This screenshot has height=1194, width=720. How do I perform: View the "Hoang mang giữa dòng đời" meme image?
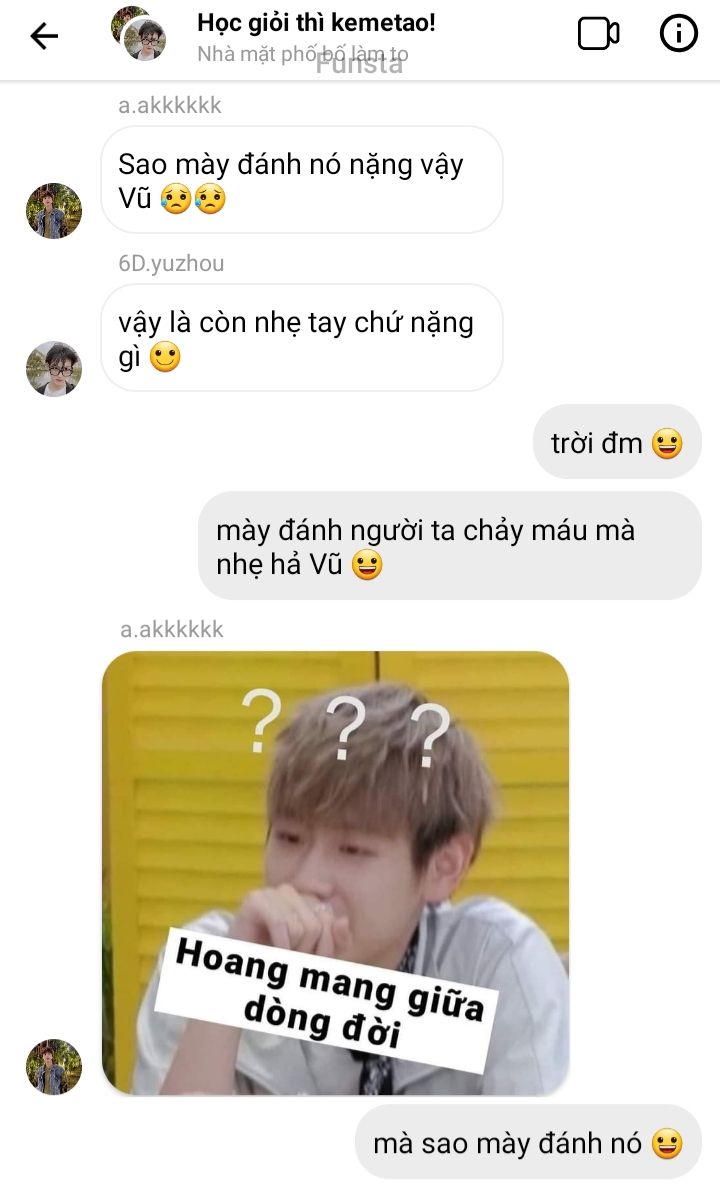point(335,872)
